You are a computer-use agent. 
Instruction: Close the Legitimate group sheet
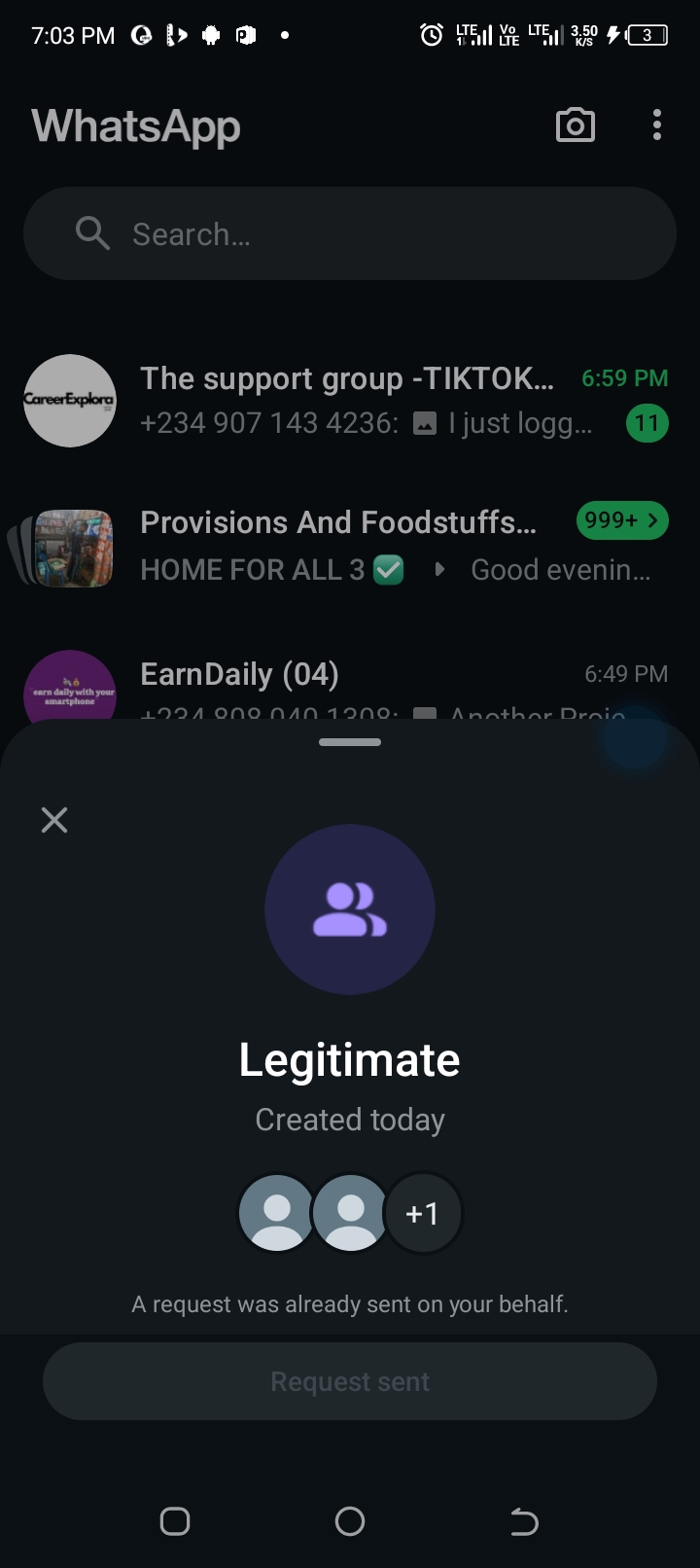[x=54, y=820]
